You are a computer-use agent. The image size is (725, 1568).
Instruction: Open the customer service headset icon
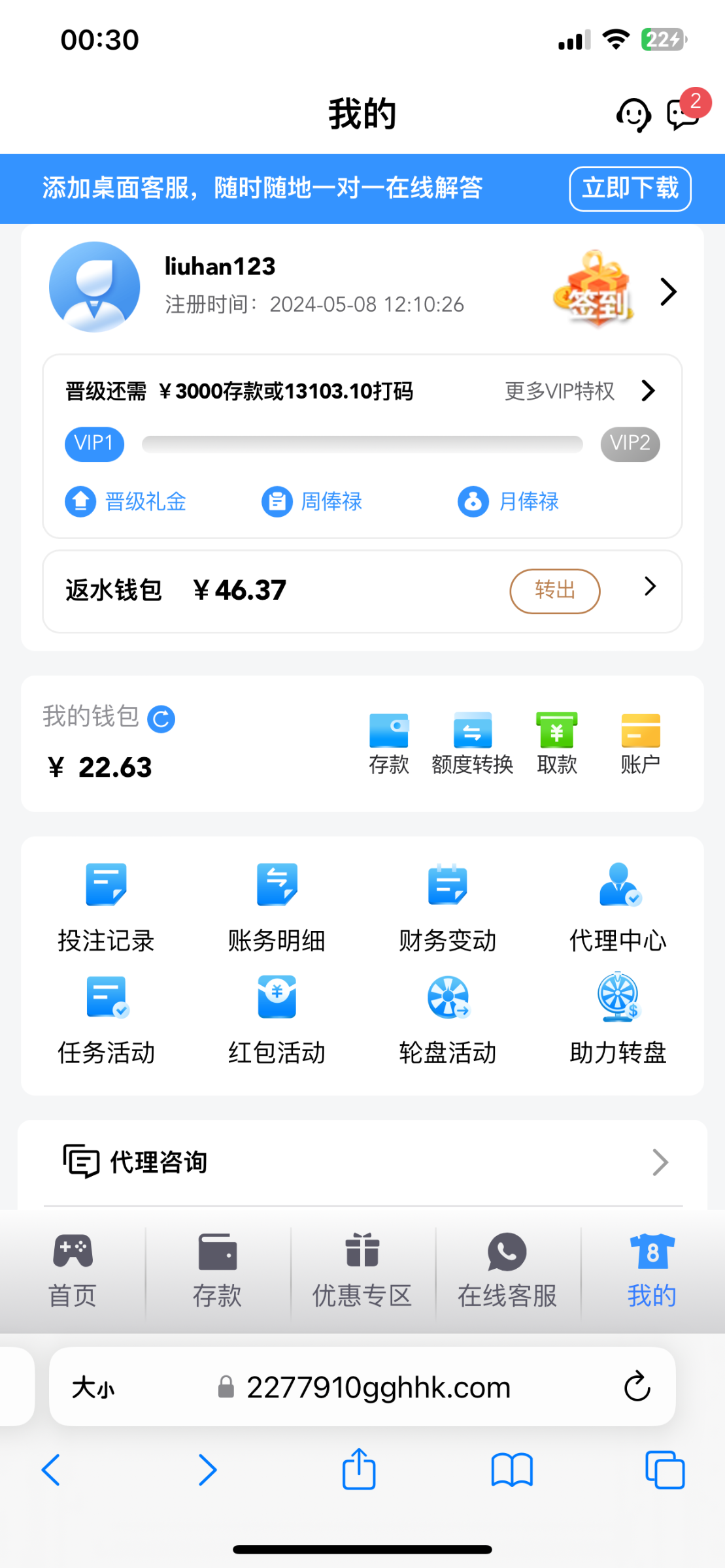pos(633,115)
